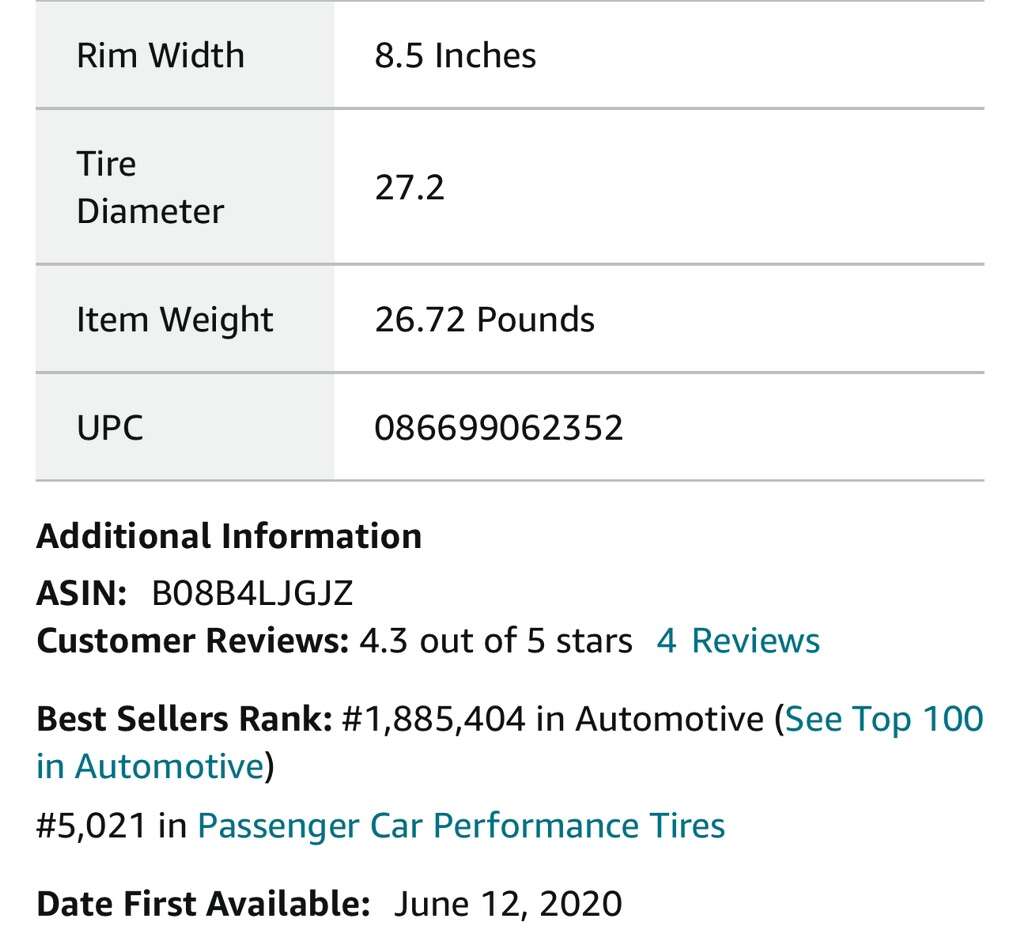Open Passenger Car Performance Tires category
1020x952 pixels.
pyautogui.click(x=461, y=826)
